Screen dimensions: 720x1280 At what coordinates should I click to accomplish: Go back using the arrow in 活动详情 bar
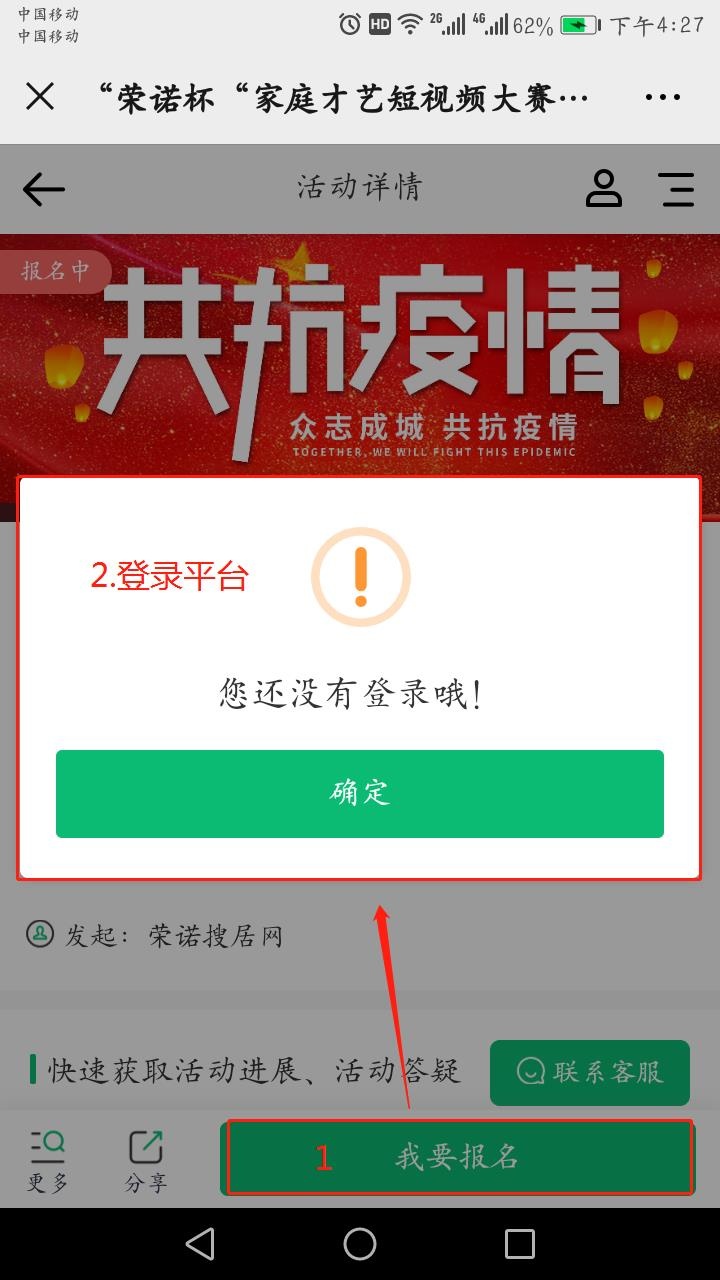pyautogui.click(x=44, y=189)
